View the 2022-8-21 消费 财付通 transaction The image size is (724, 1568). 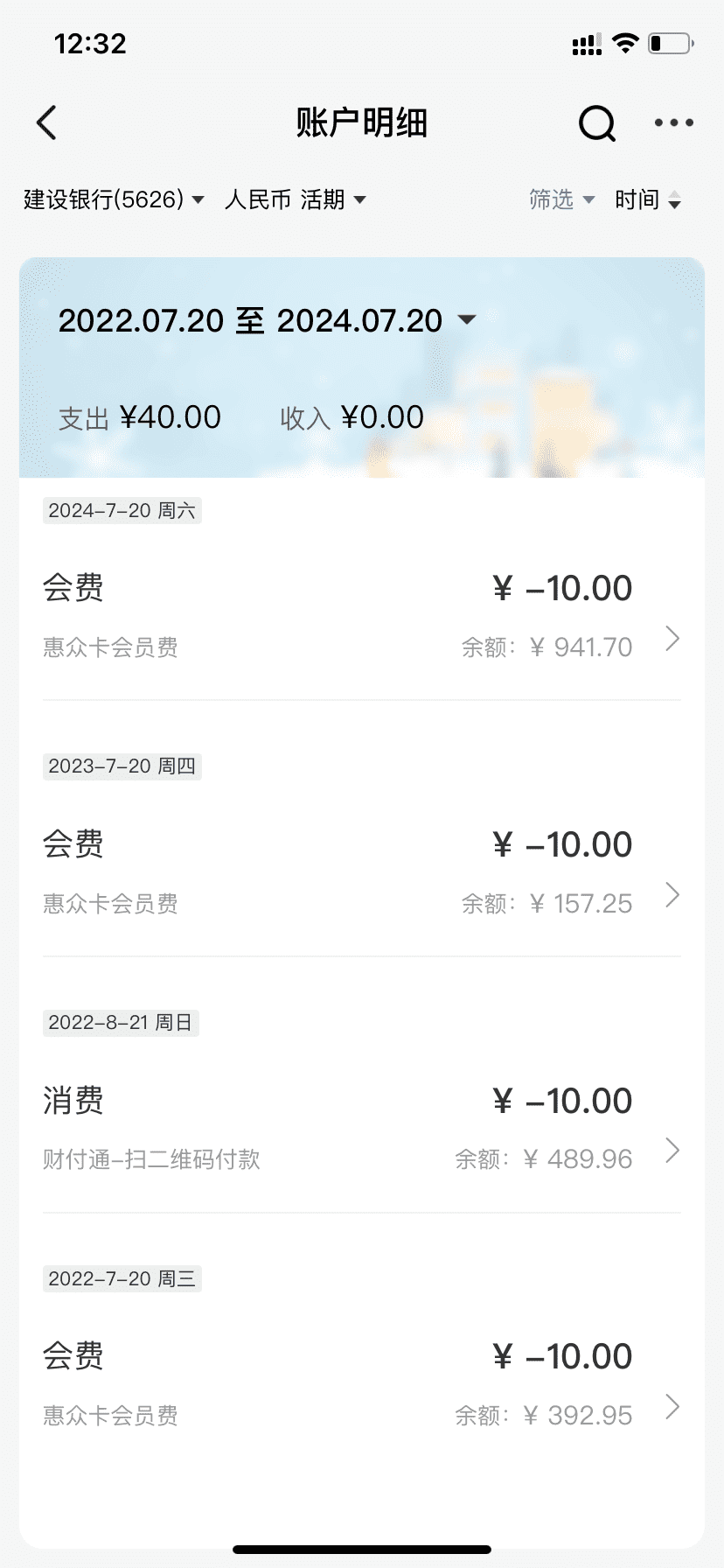[x=362, y=1130]
